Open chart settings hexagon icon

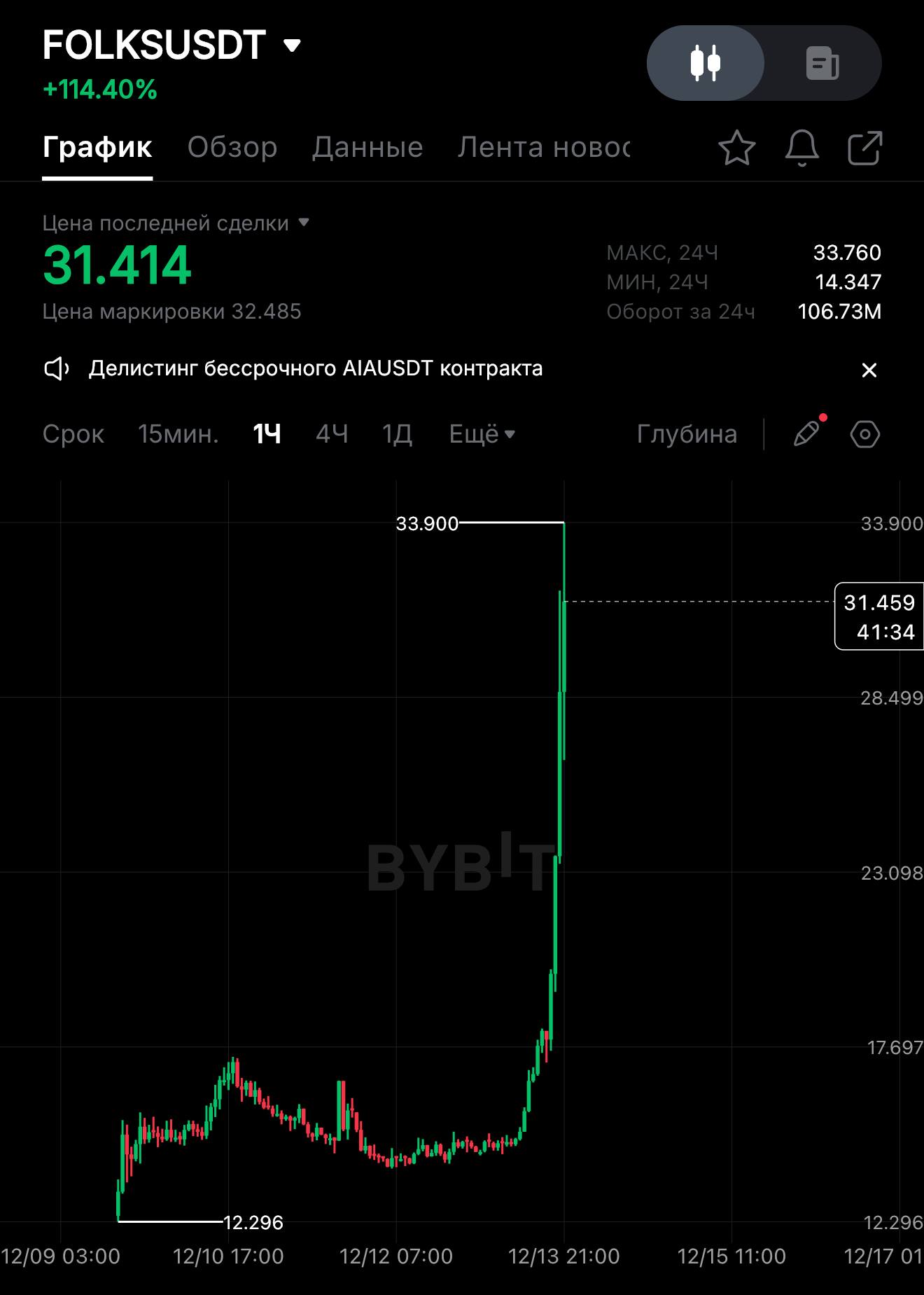click(864, 434)
